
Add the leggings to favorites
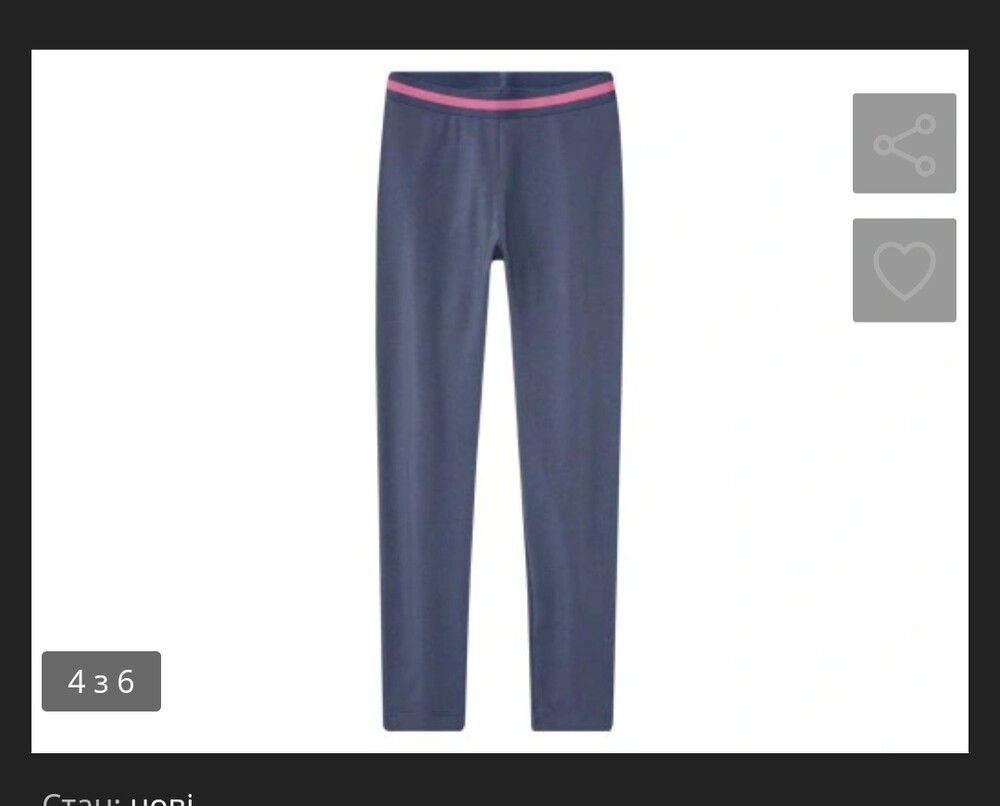click(904, 270)
